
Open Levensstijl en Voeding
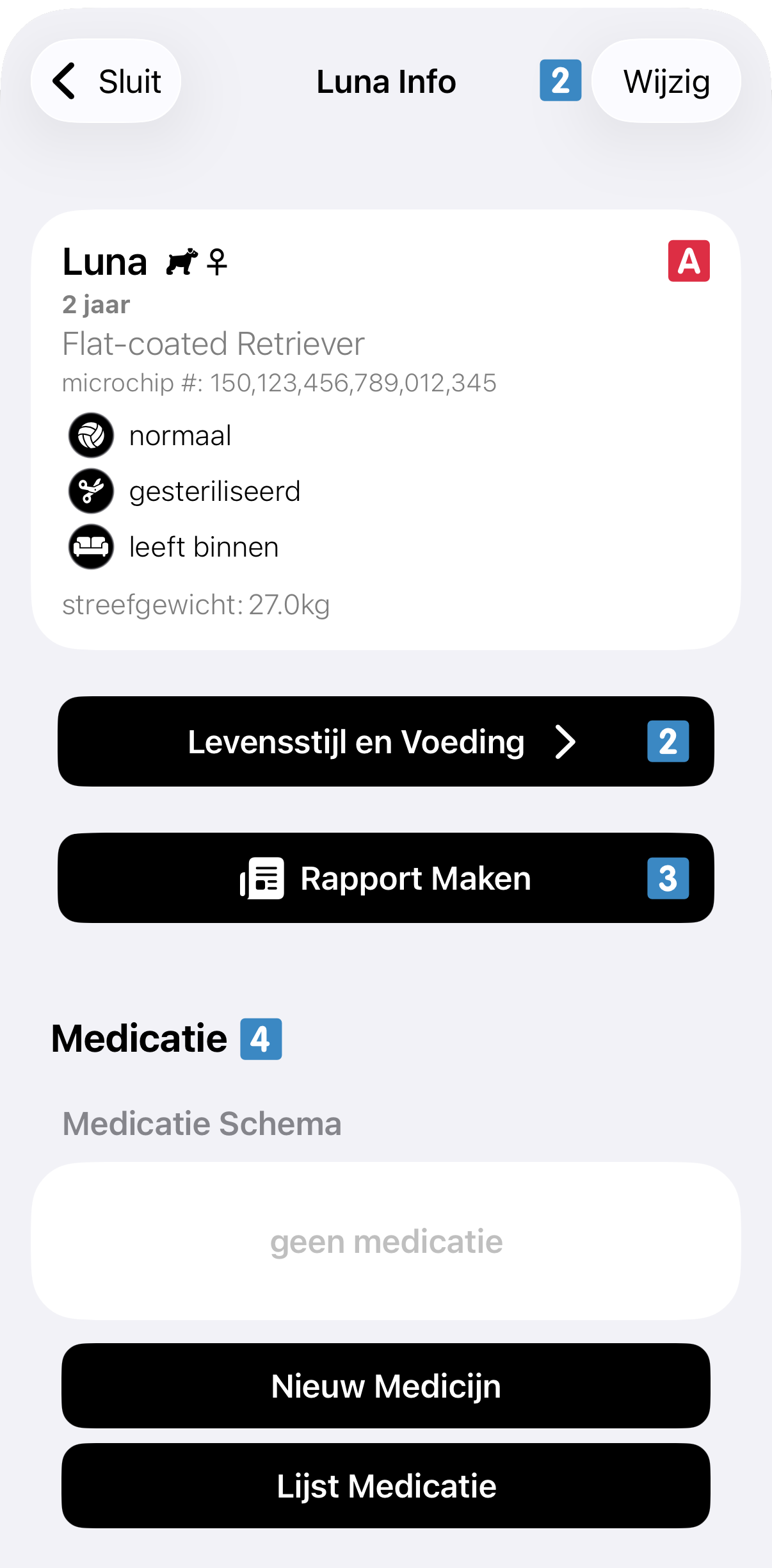coord(384,742)
